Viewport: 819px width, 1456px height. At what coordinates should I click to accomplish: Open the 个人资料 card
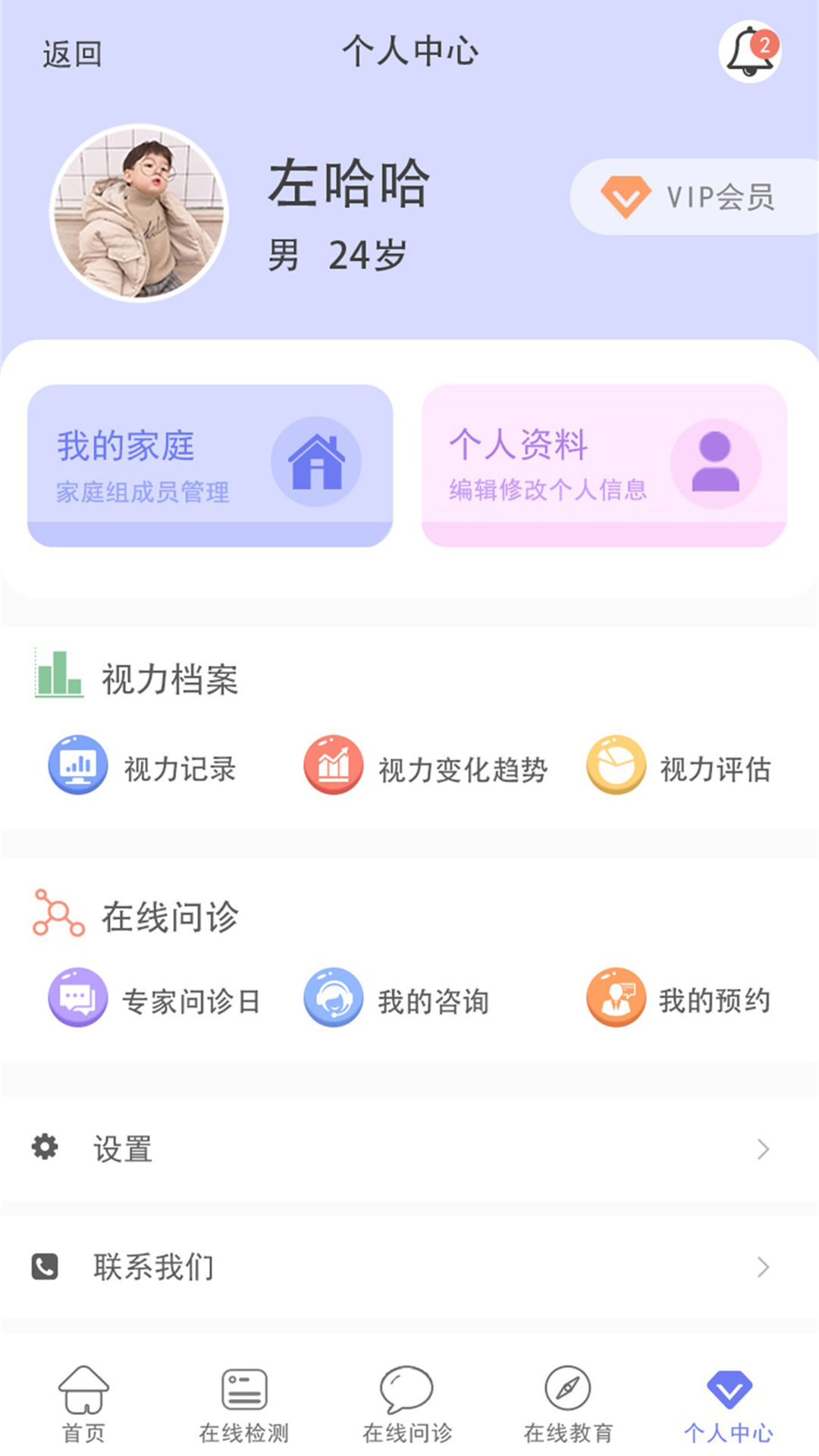pyautogui.click(x=604, y=466)
